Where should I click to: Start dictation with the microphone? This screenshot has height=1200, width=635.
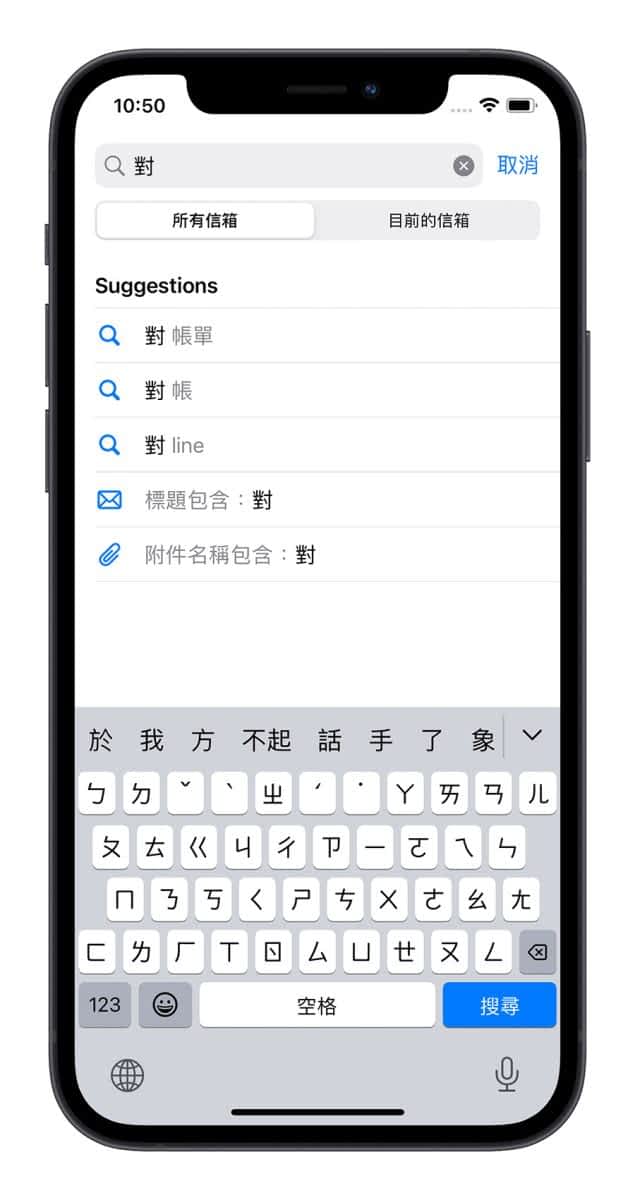click(x=507, y=1075)
